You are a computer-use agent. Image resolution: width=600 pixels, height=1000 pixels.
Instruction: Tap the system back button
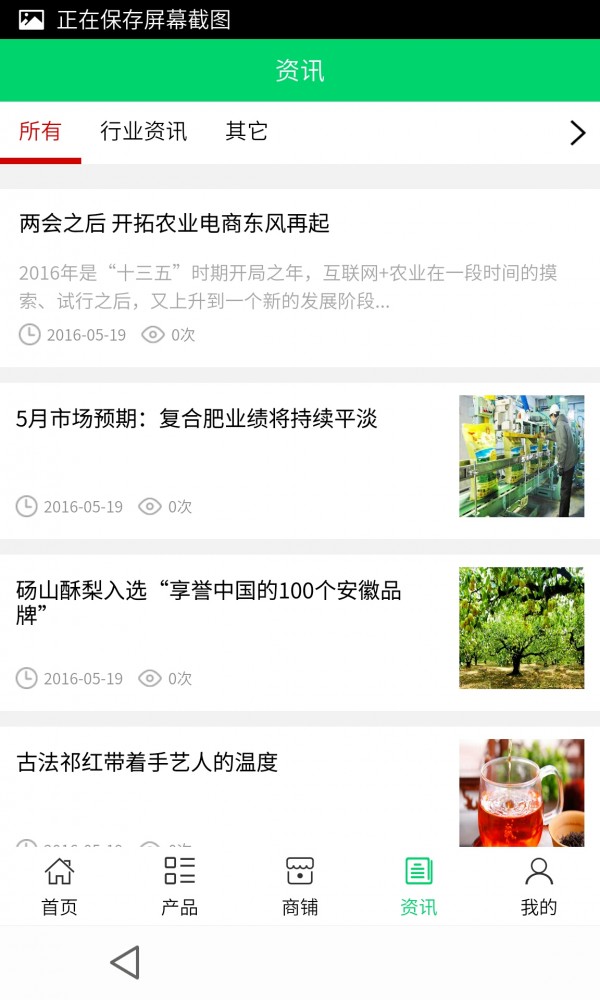pos(126,962)
